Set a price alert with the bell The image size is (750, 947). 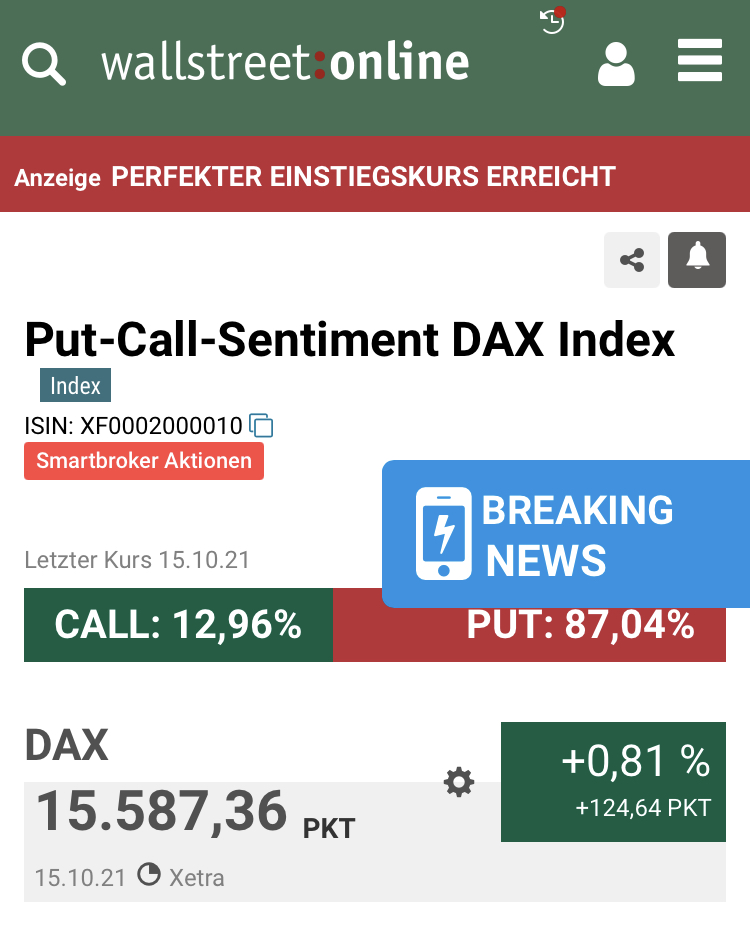click(x=697, y=260)
